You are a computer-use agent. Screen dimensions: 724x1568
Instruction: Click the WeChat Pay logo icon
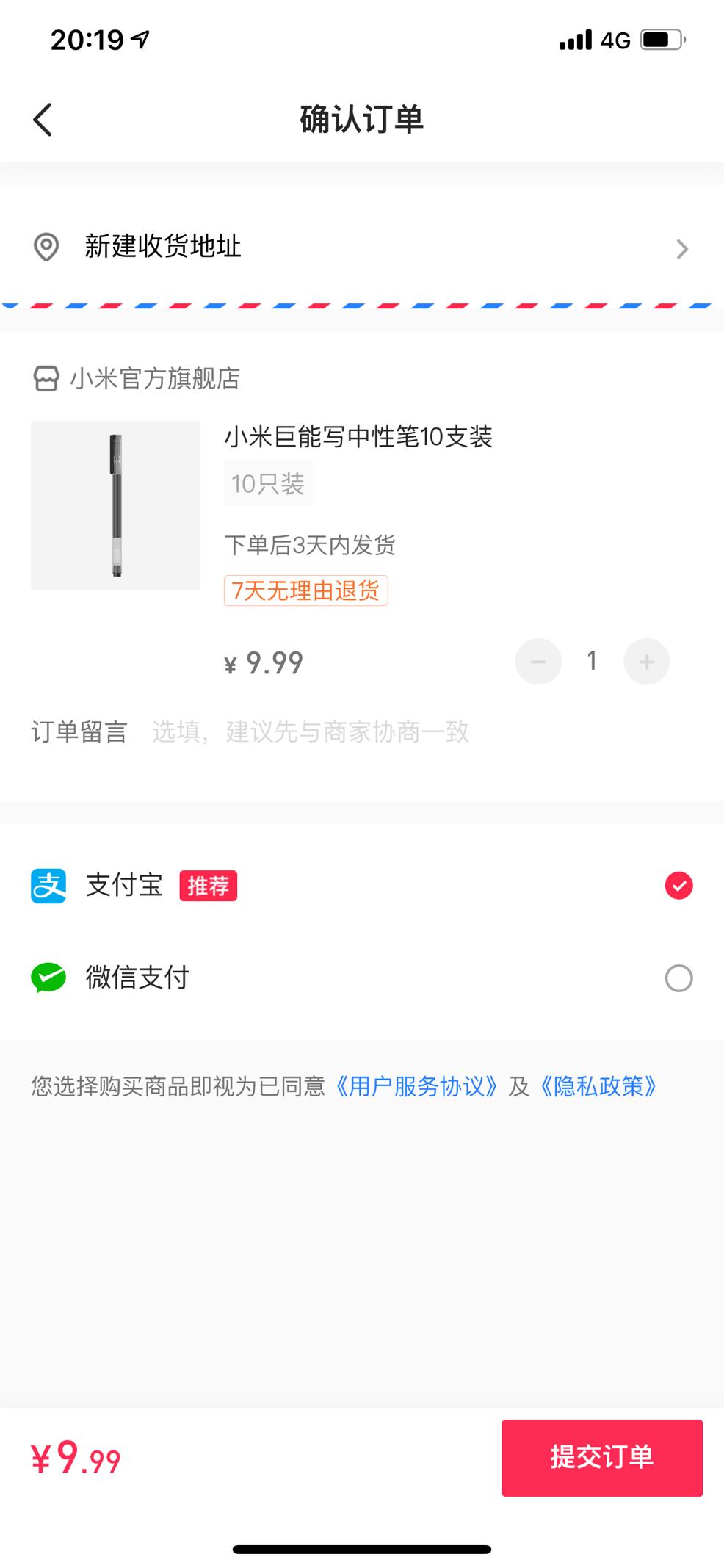click(x=46, y=978)
